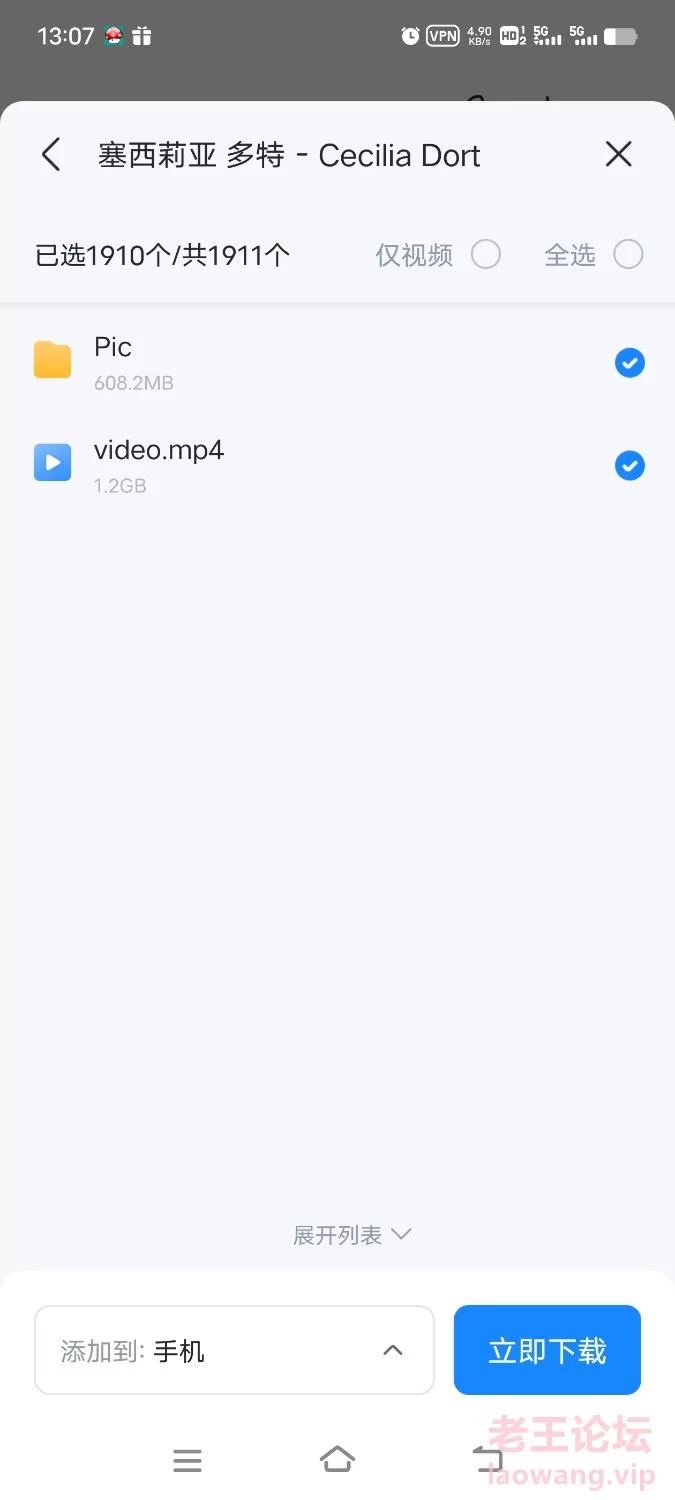Screen dimensions: 675x1500
Task: Open the recent apps menu button
Action: 187,1461
